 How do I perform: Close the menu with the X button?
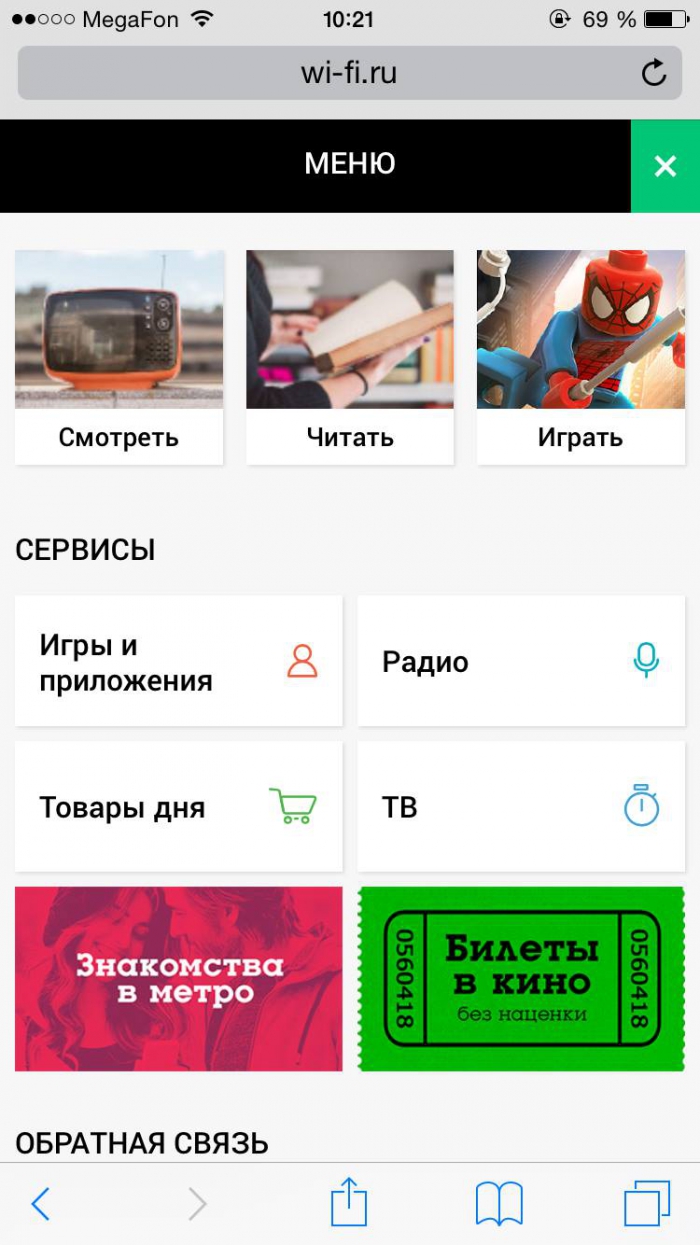665,166
